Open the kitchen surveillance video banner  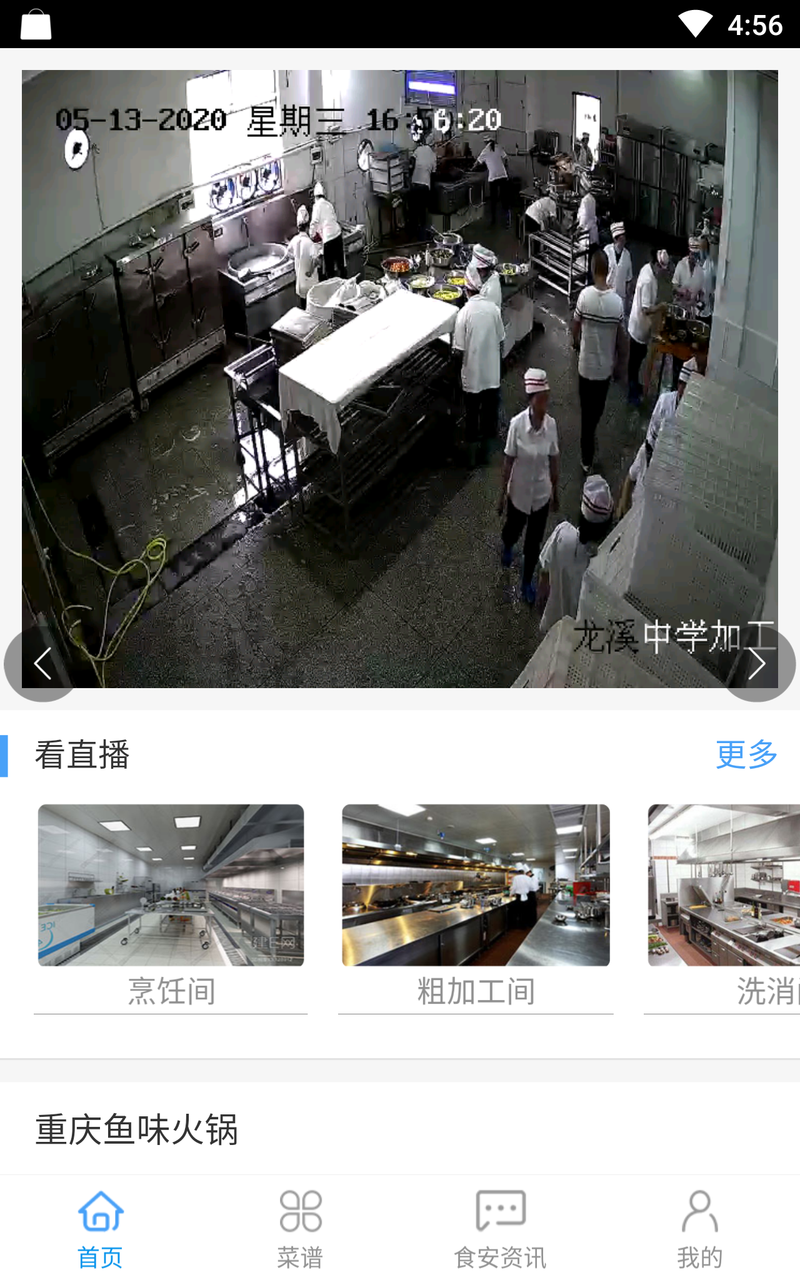pos(400,379)
